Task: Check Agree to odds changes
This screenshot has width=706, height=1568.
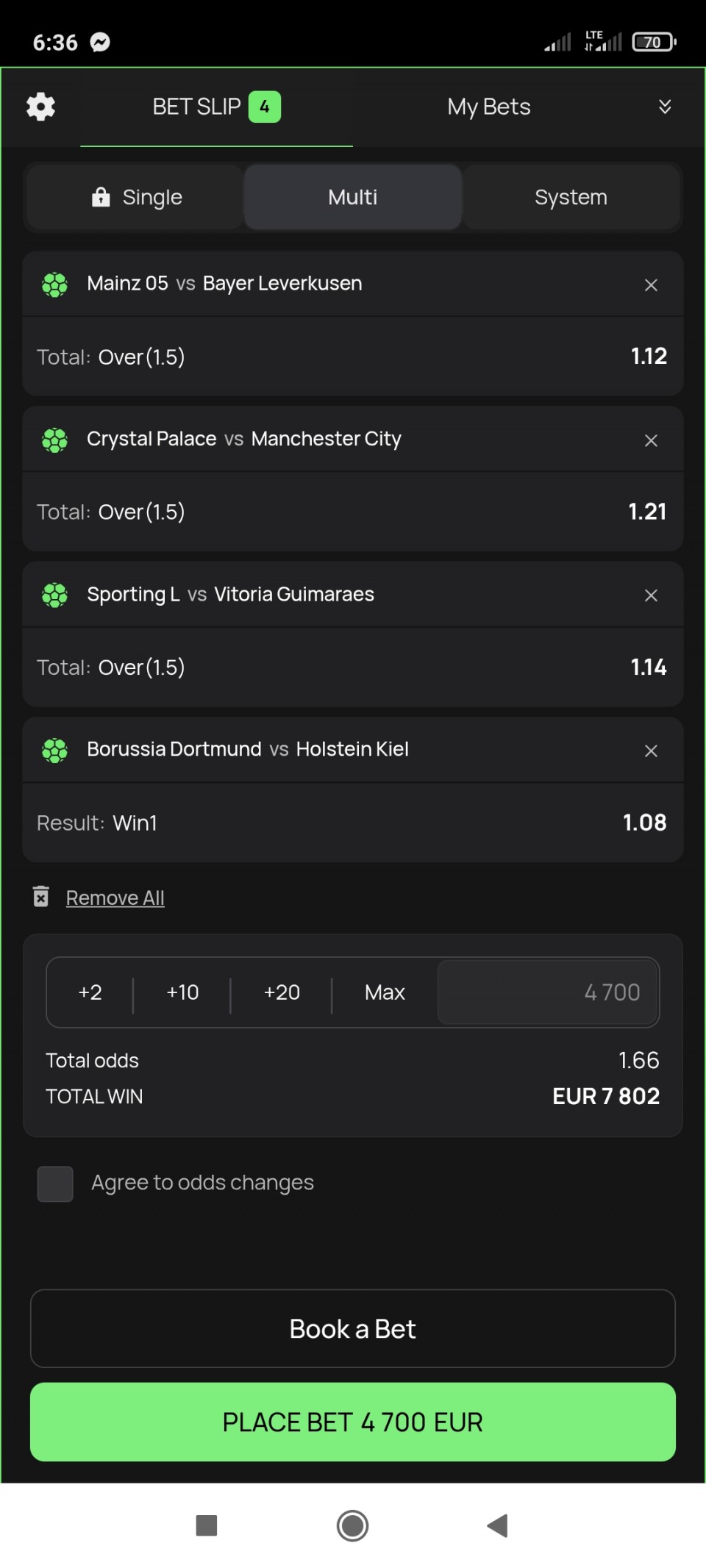Action: tap(55, 1184)
